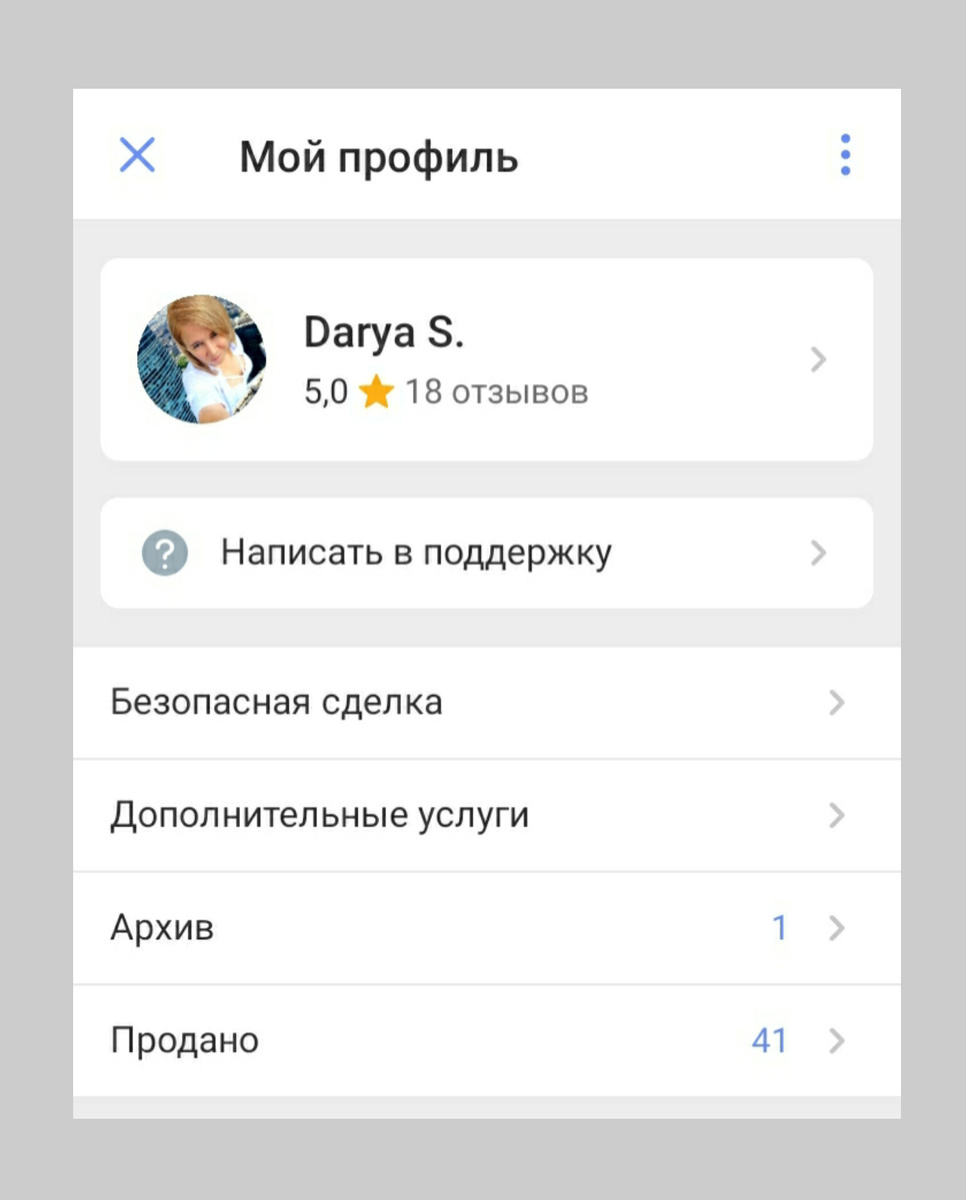Click the chevron next to Архив
The width and height of the screenshot is (966, 1200).
click(x=836, y=928)
